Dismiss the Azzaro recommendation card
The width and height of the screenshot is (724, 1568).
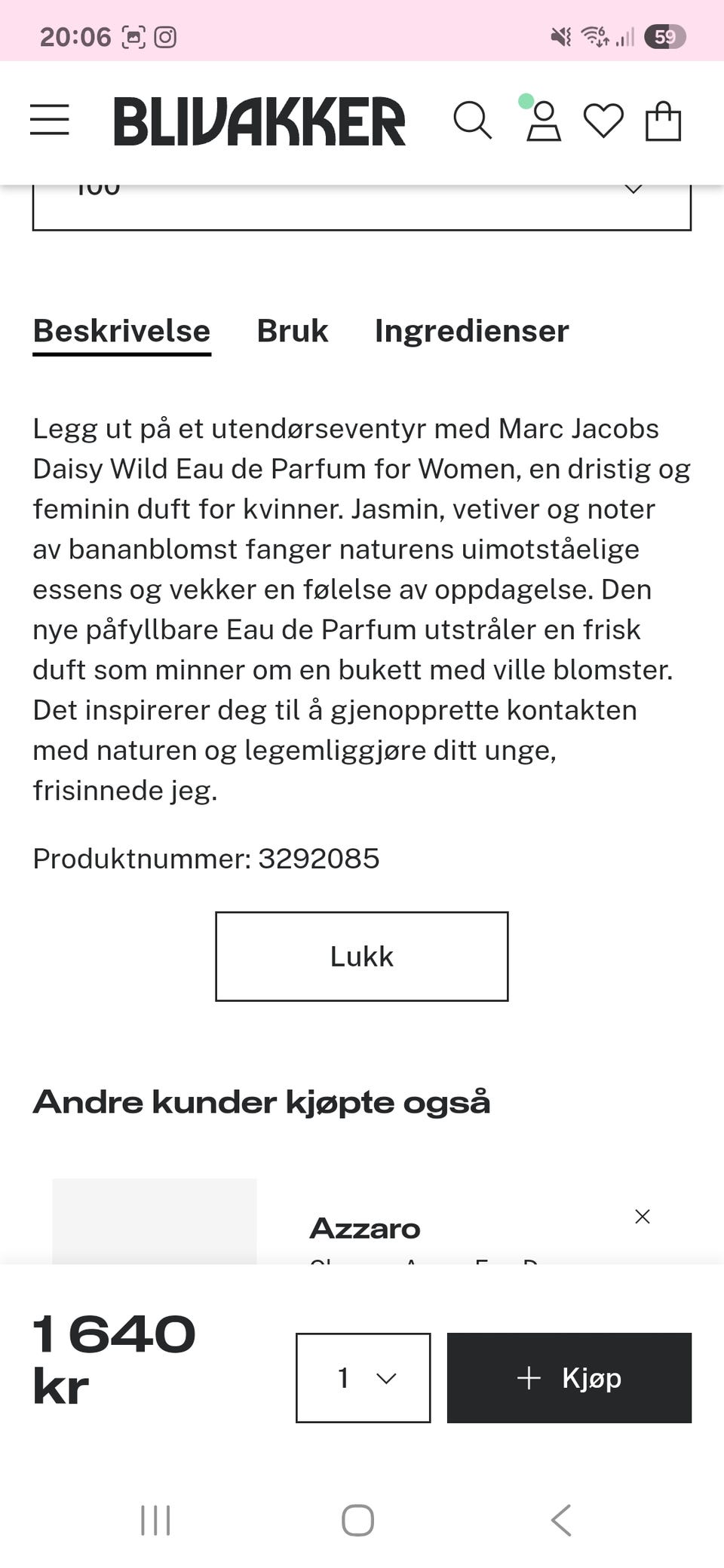[x=643, y=1216]
